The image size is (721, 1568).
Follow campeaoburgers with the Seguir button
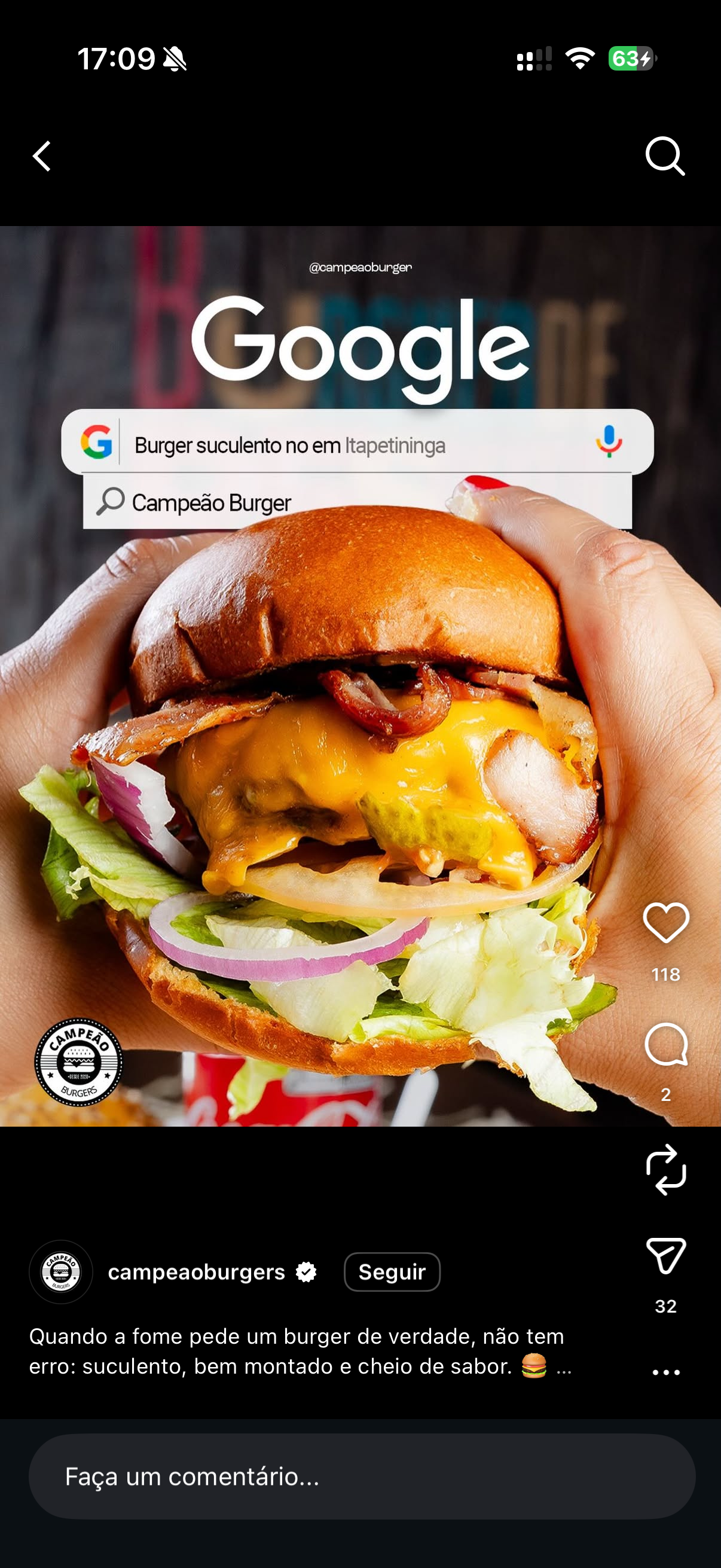[x=392, y=1271]
